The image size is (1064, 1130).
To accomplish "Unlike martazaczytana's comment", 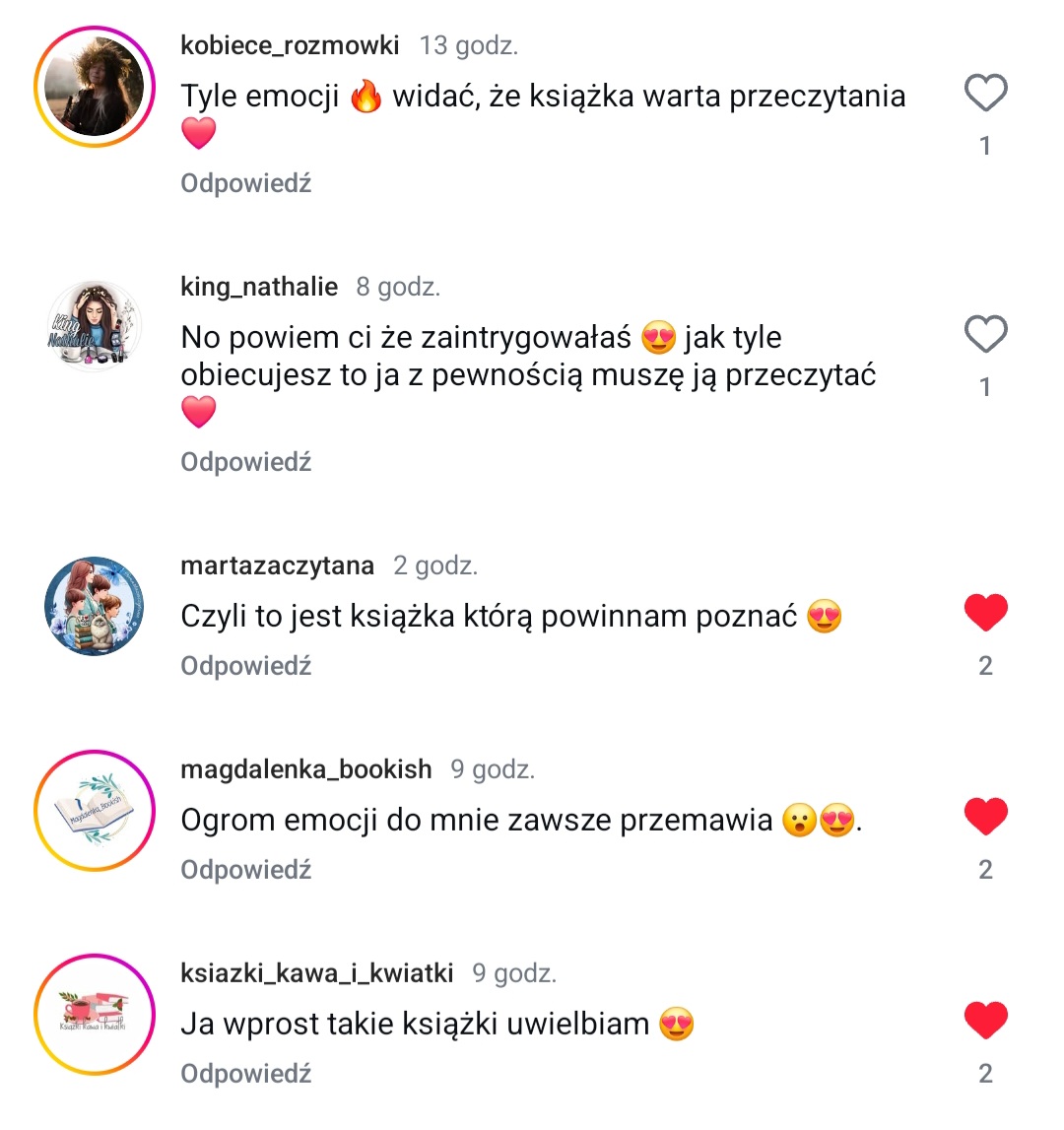I will click(985, 614).
